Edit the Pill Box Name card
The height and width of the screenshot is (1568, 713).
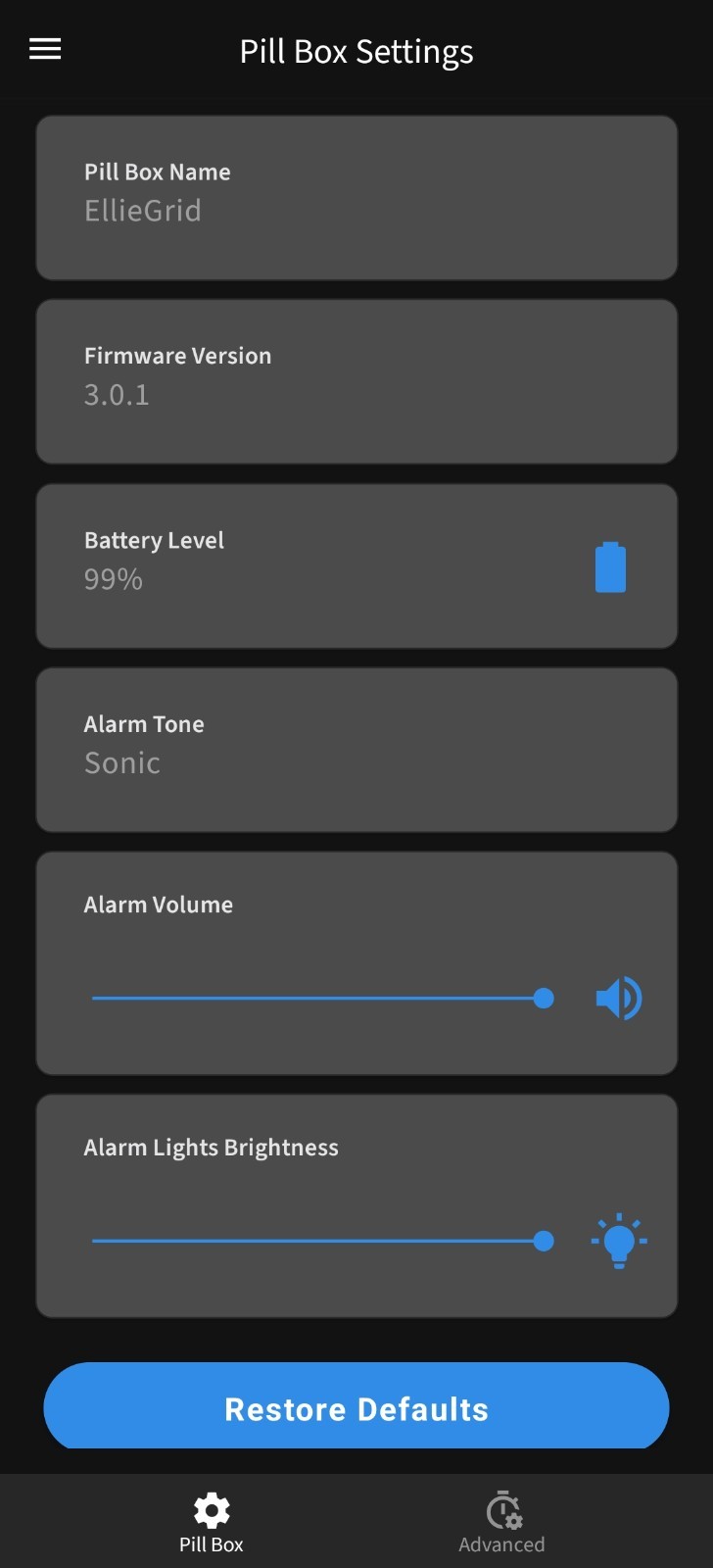(356, 198)
